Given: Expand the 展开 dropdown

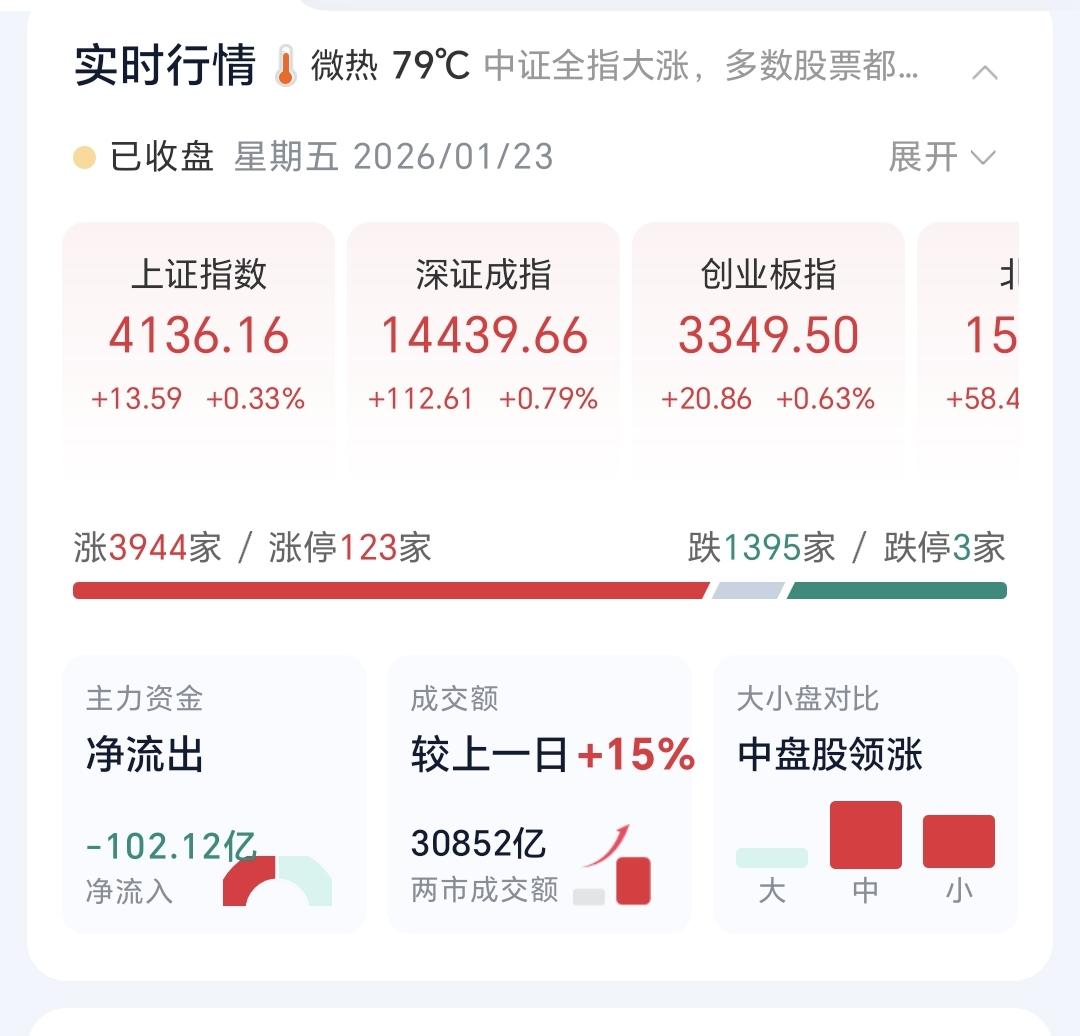Looking at the screenshot, I should point(942,157).
